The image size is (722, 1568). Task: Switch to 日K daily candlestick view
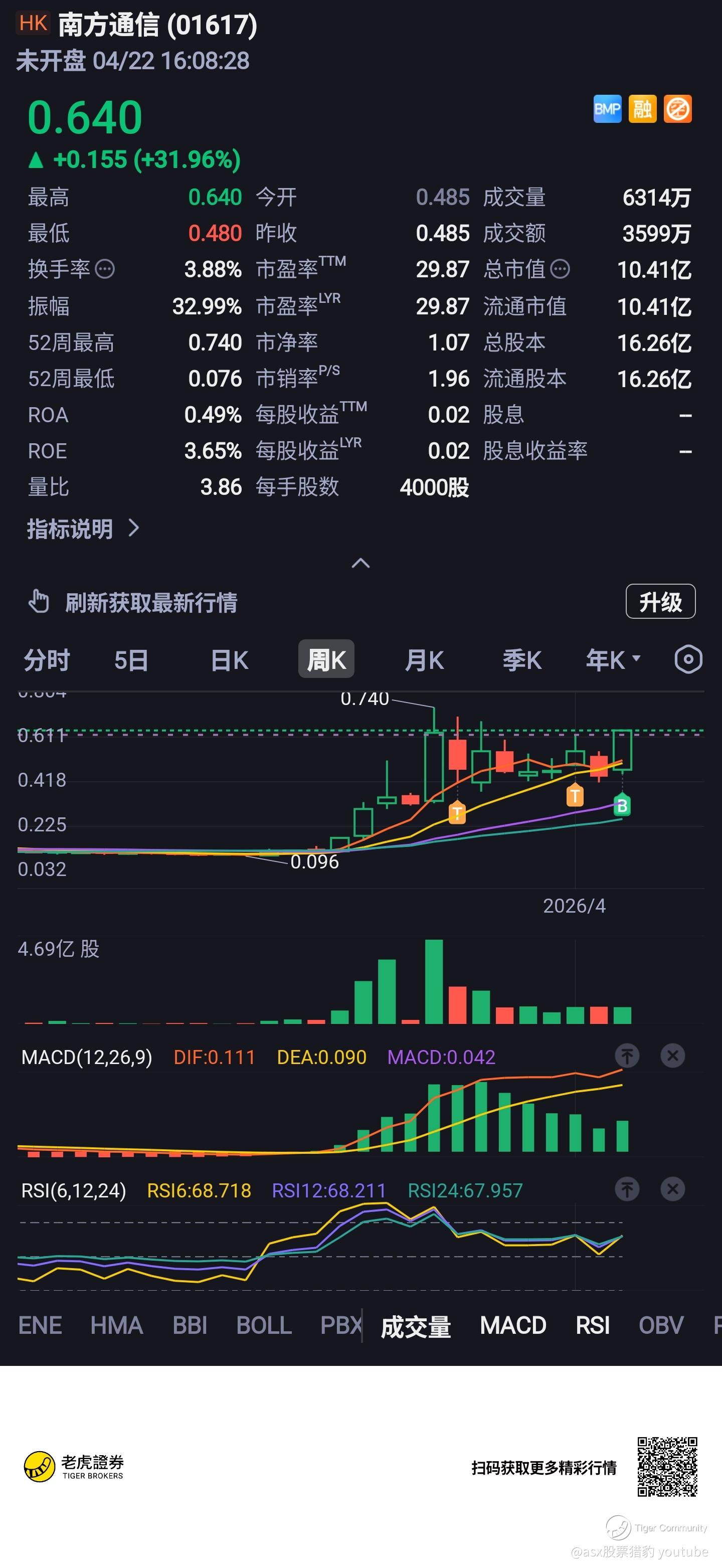(x=229, y=660)
